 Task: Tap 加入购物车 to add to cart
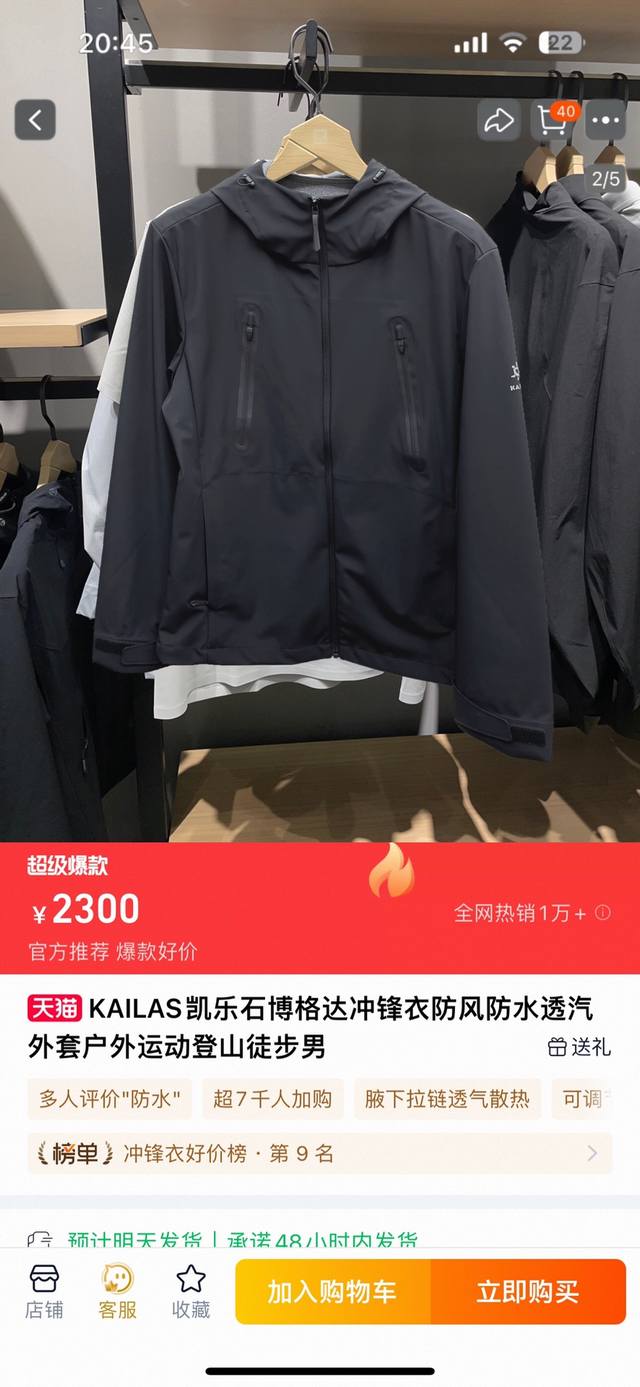(332, 1291)
